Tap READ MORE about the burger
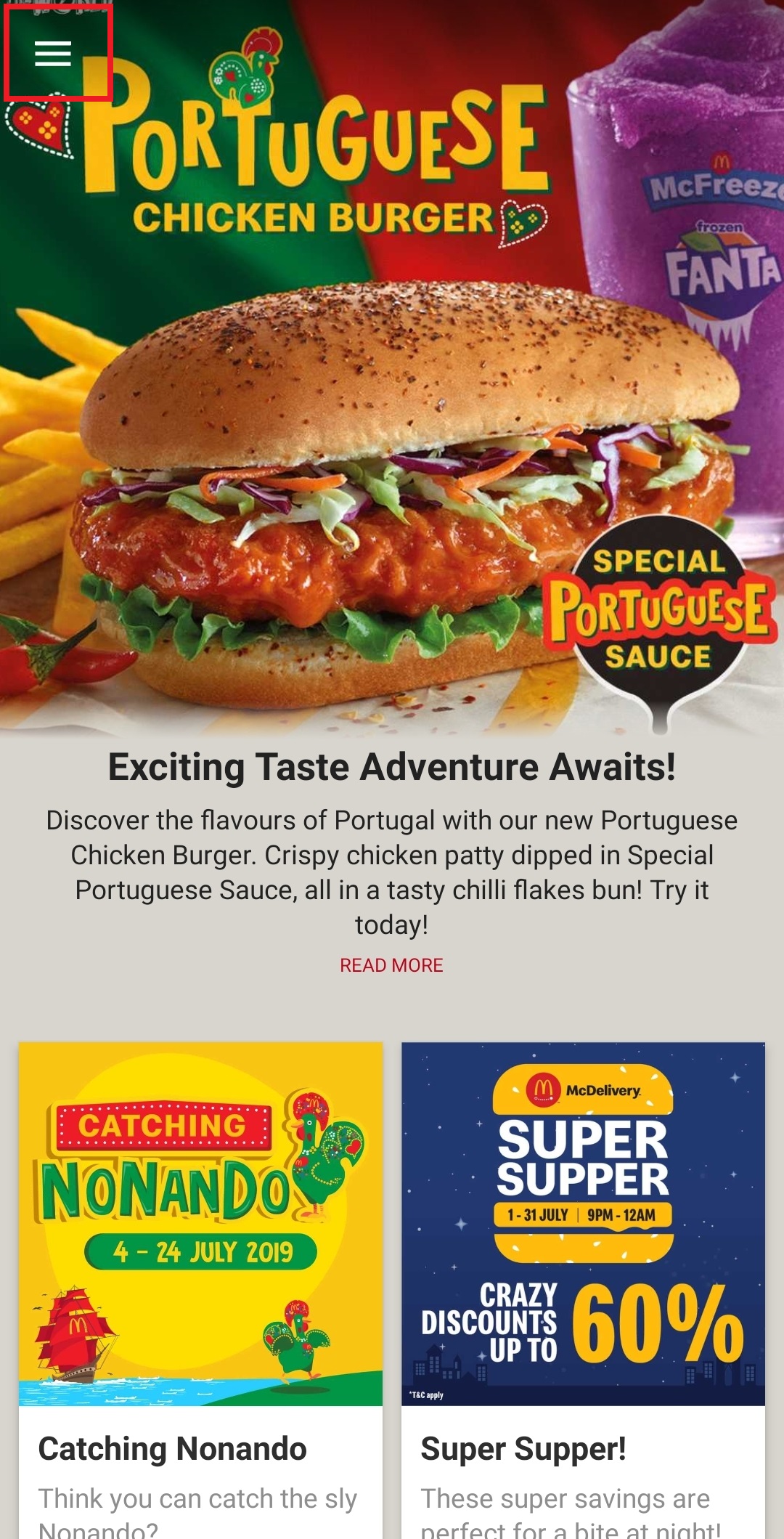784x1539 pixels. click(391, 965)
